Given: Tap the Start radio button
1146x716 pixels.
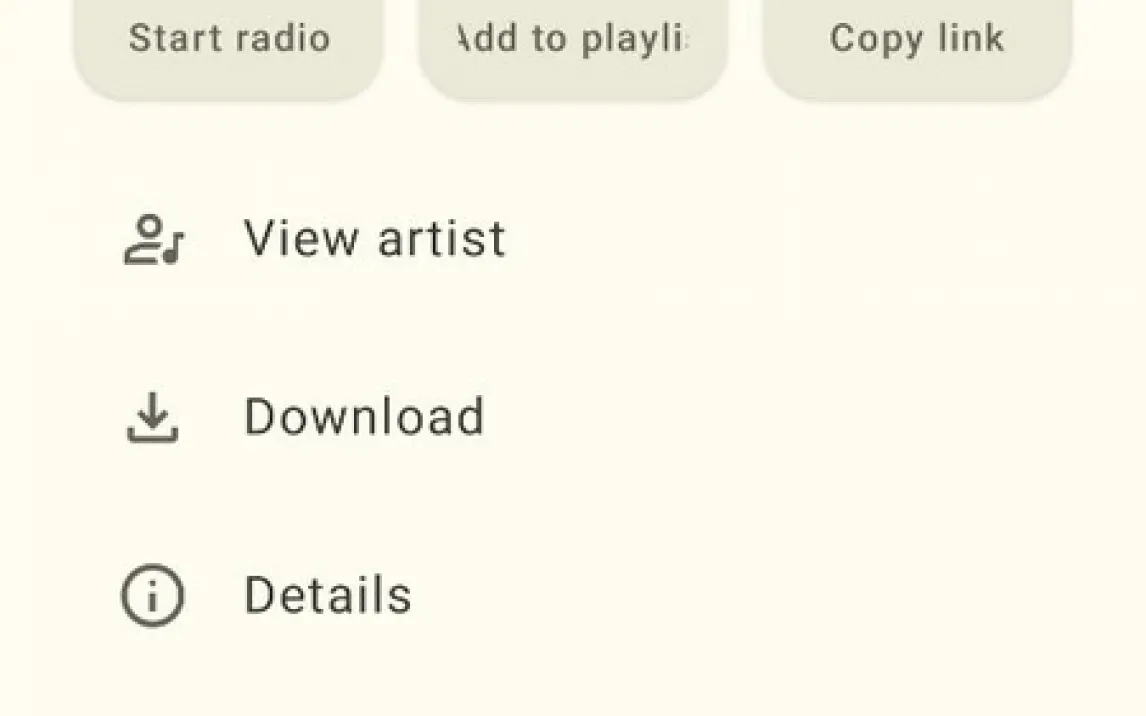Looking at the screenshot, I should [229, 40].
